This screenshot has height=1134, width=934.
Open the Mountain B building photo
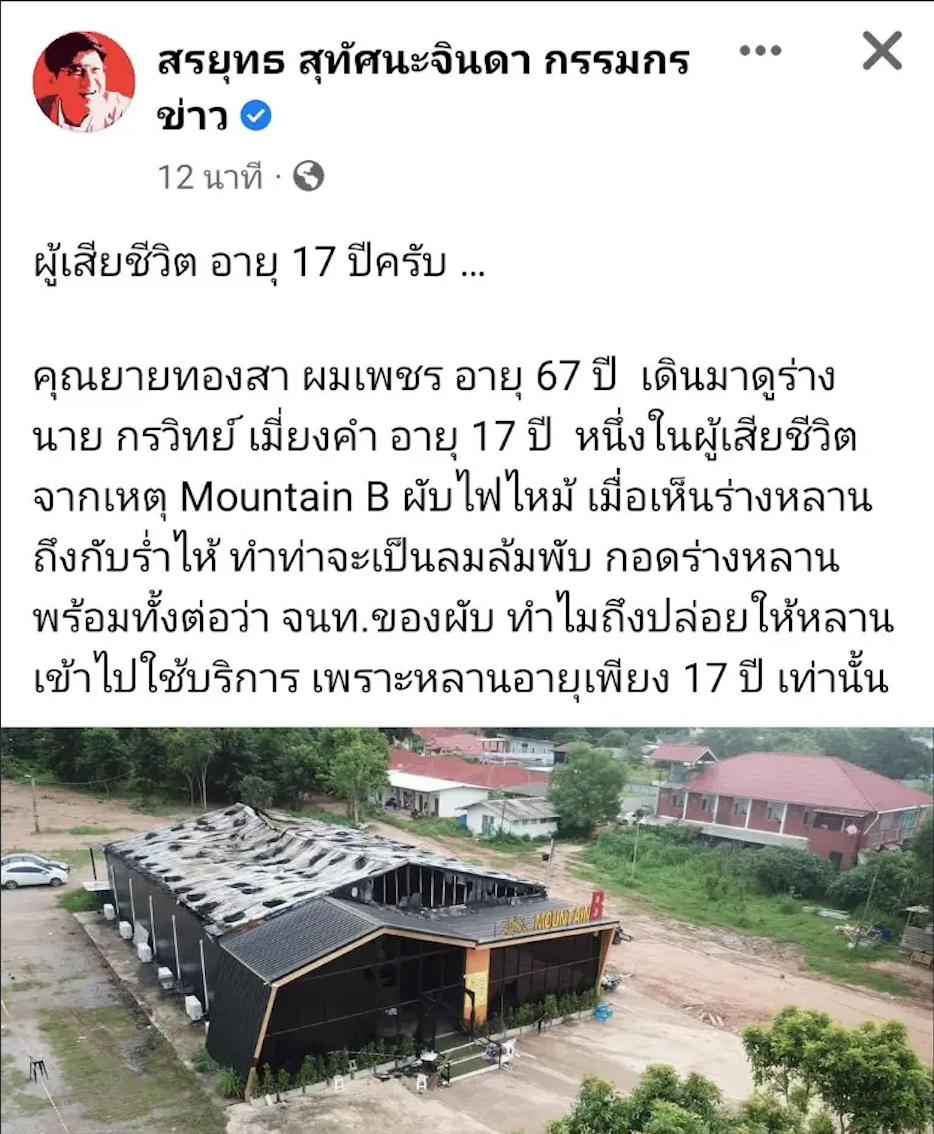pos(466,930)
